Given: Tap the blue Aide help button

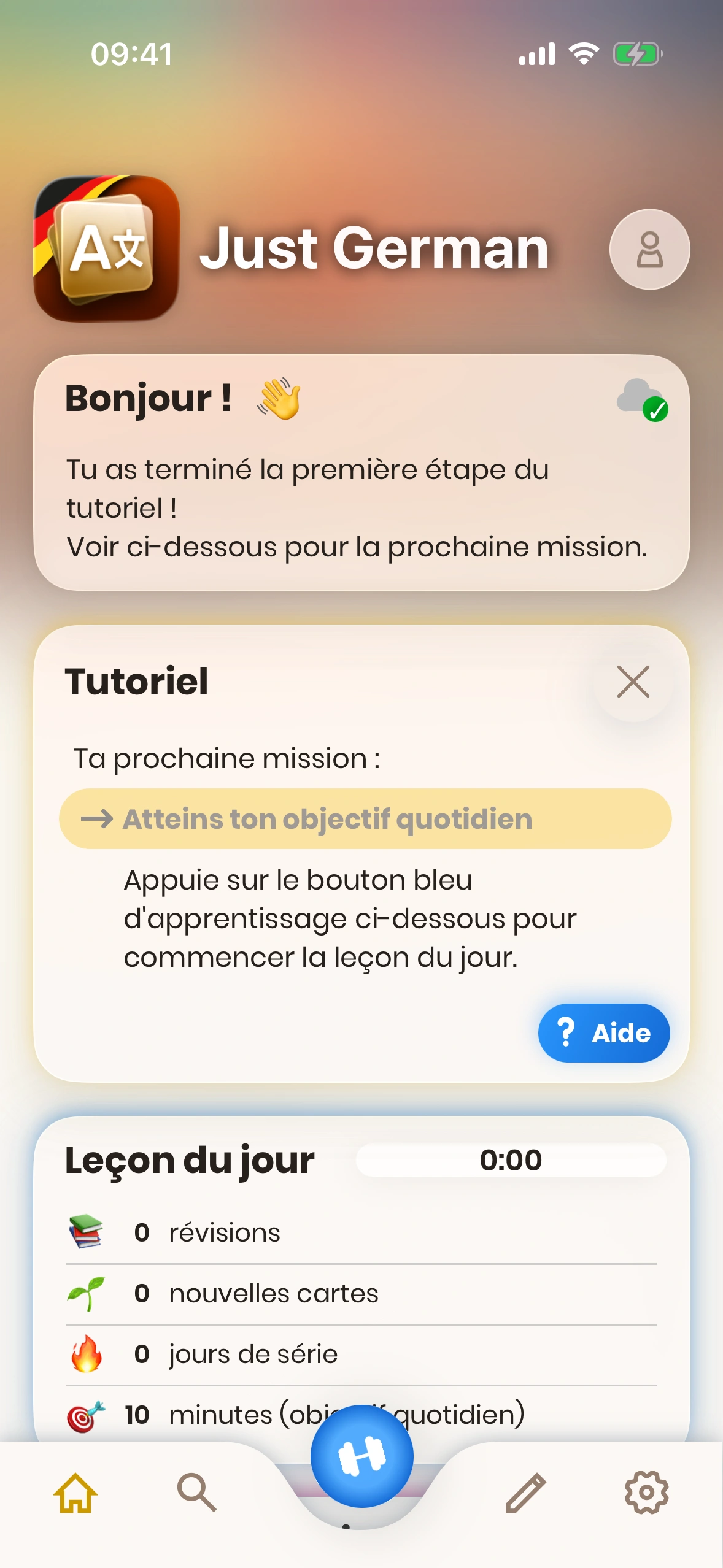Looking at the screenshot, I should (603, 1033).
